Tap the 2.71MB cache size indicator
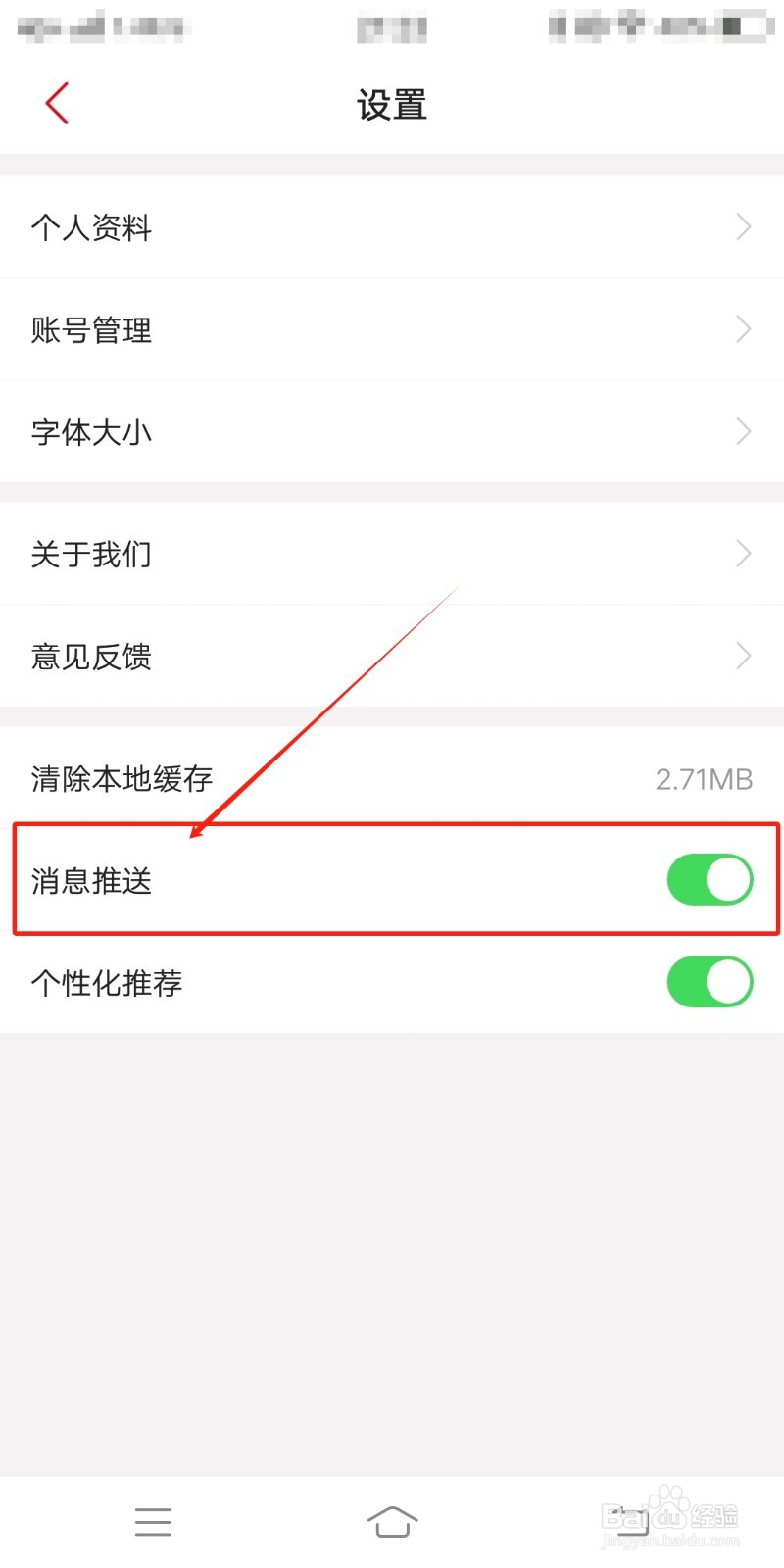The height and width of the screenshot is (1568, 784). coord(705,777)
